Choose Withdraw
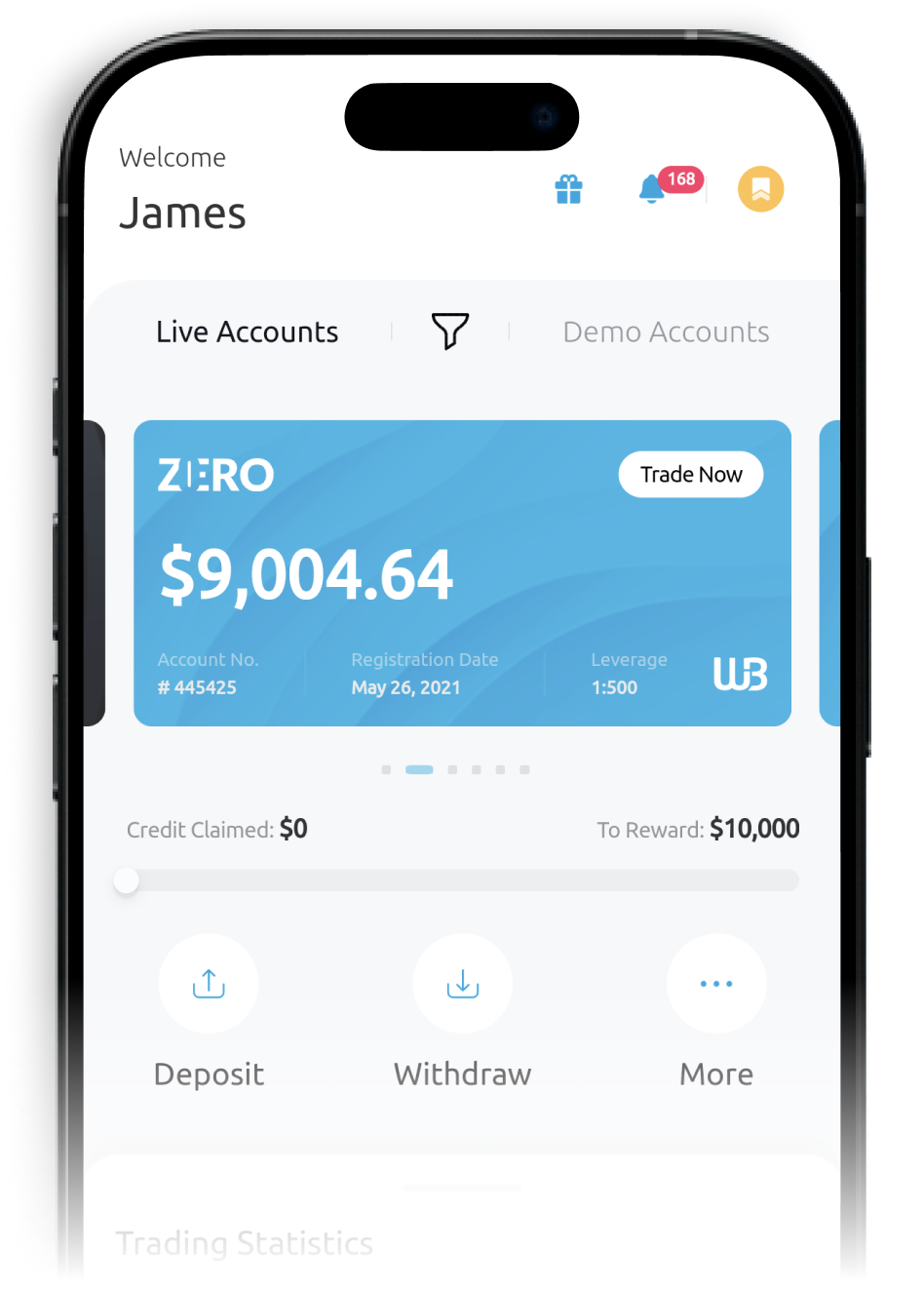924x1289 pixels. coord(462,984)
